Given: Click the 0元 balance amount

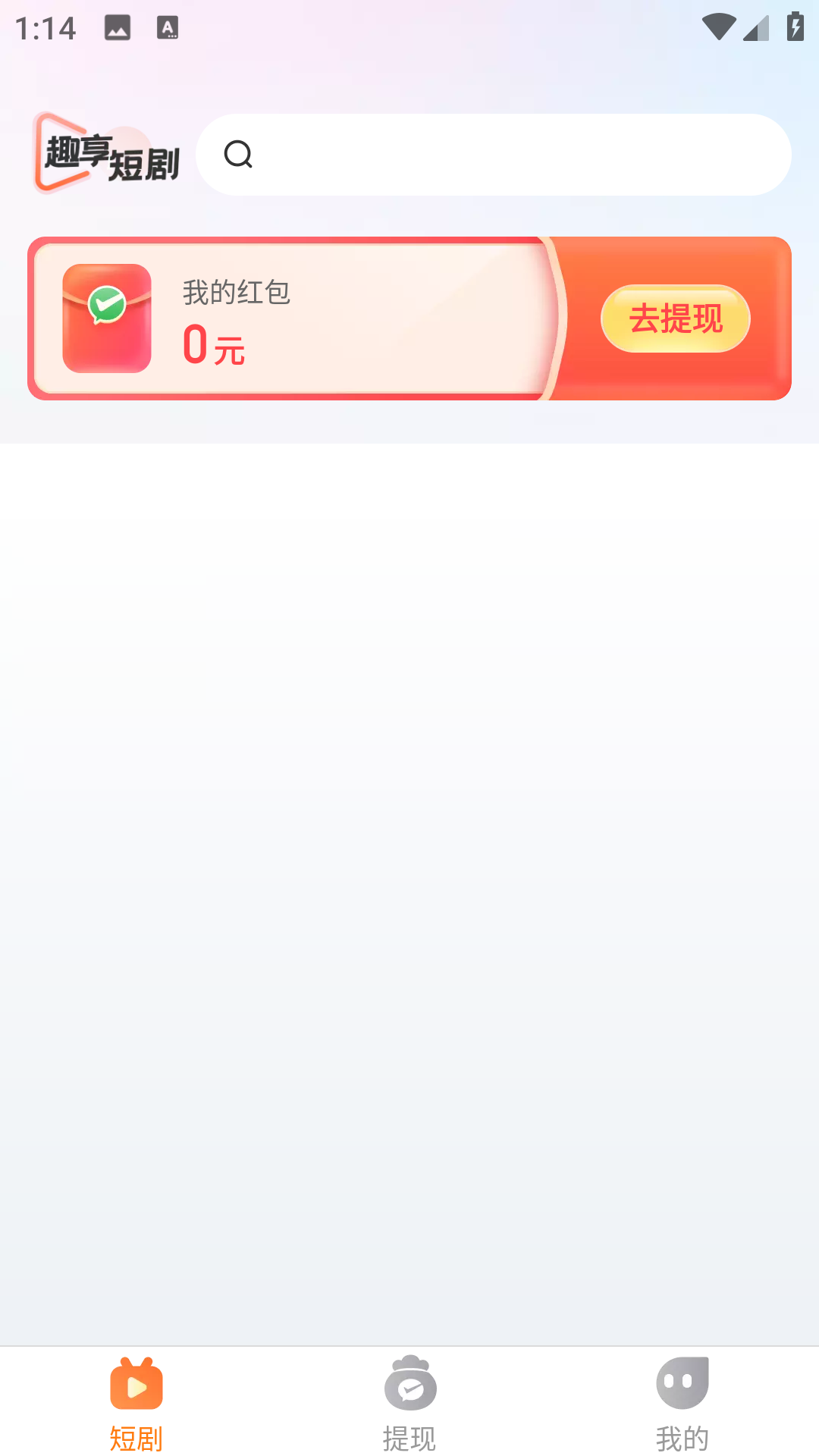Looking at the screenshot, I should (213, 345).
